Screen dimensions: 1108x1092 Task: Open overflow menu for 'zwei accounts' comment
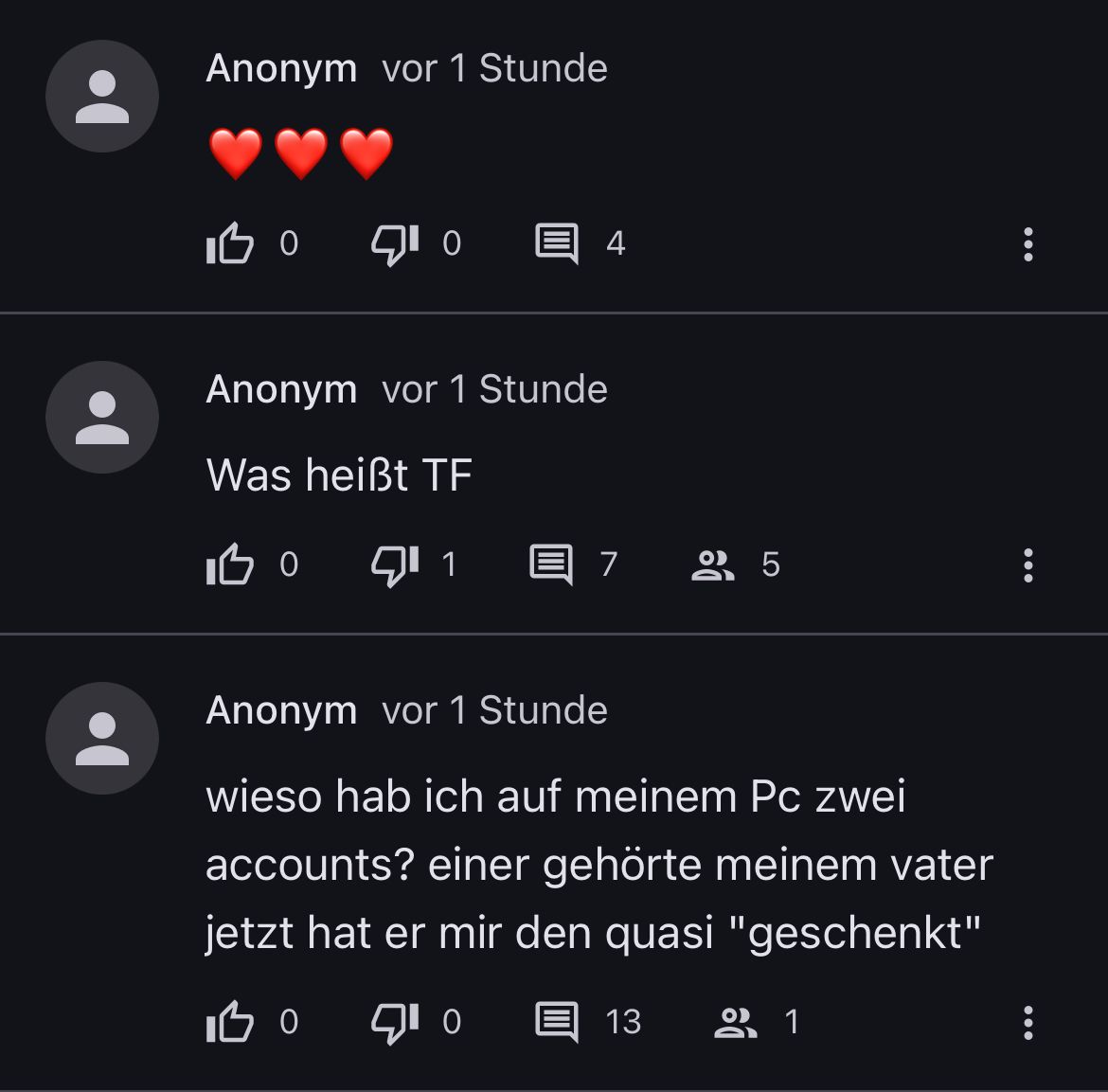(1028, 1023)
